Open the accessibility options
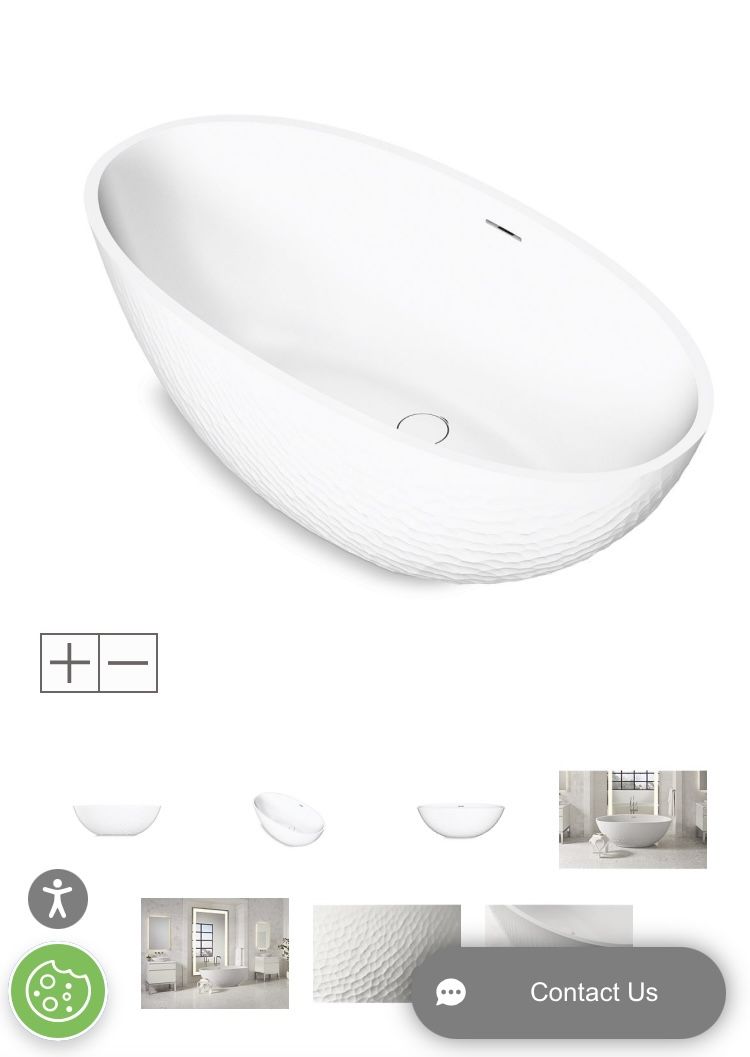The width and height of the screenshot is (750, 1057). click(x=58, y=899)
